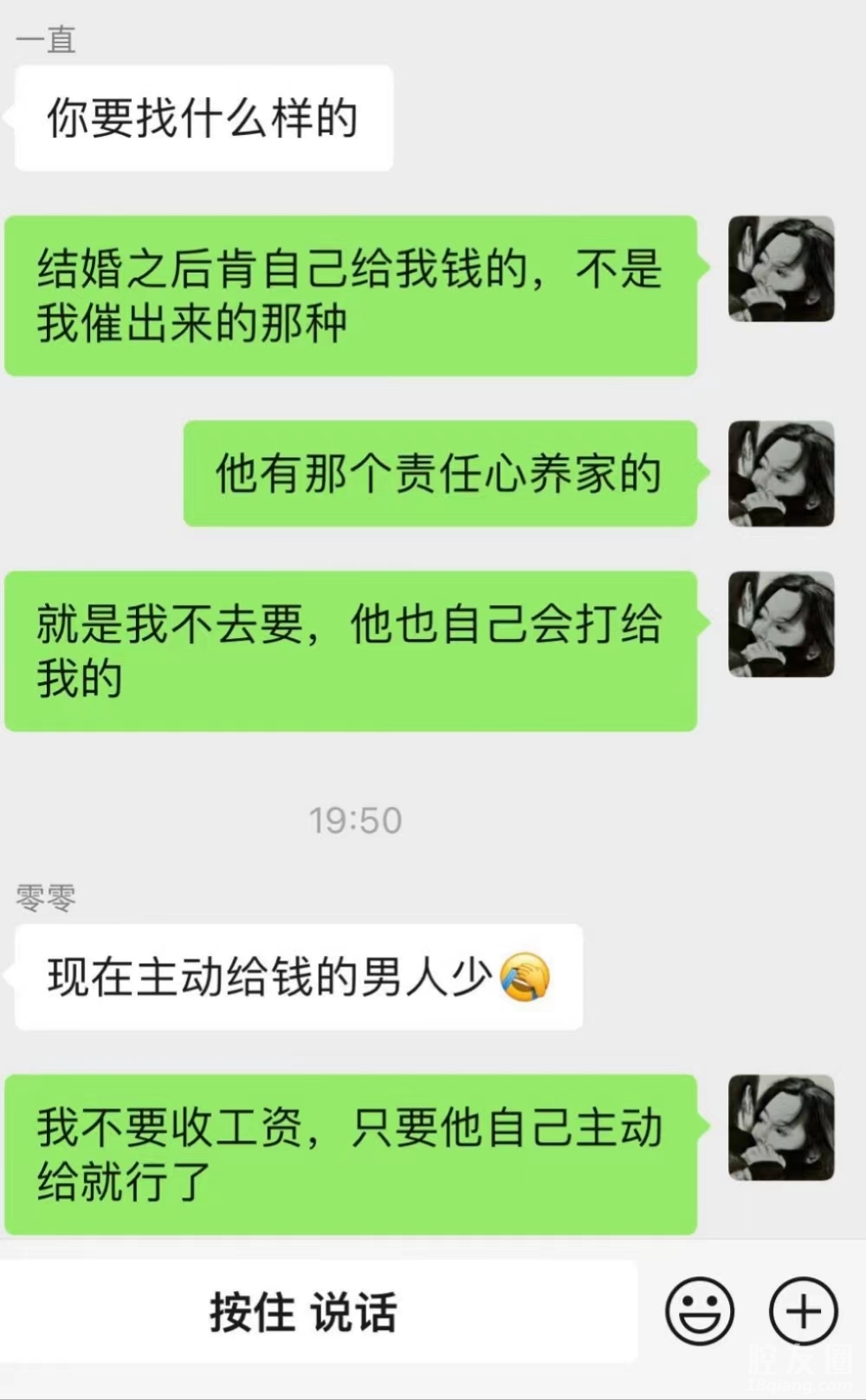View profile from avatar beside 结婚之后肯自己给我钱的 message
Viewport: 866px width, 1400px height.
[x=781, y=269]
